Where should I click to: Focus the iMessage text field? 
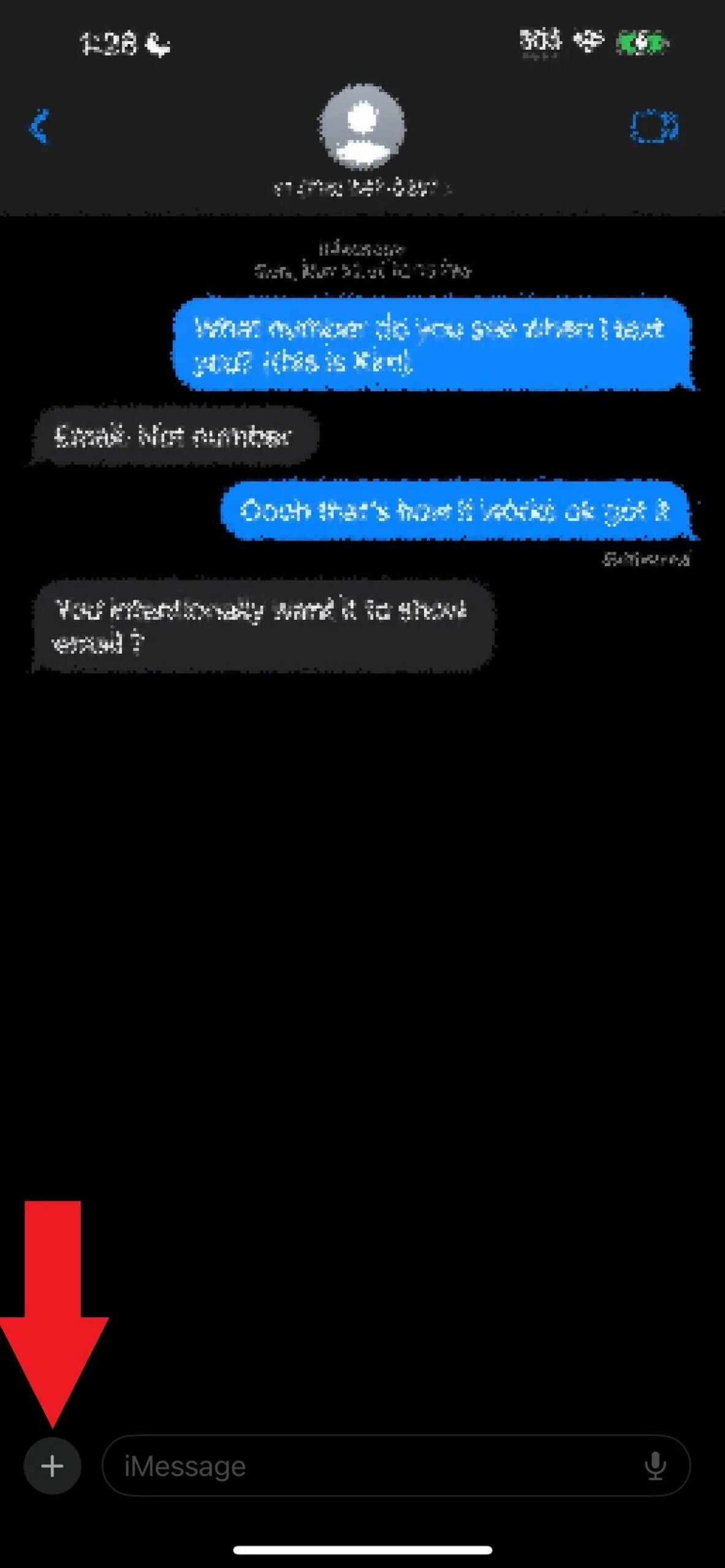tap(368, 1466)
